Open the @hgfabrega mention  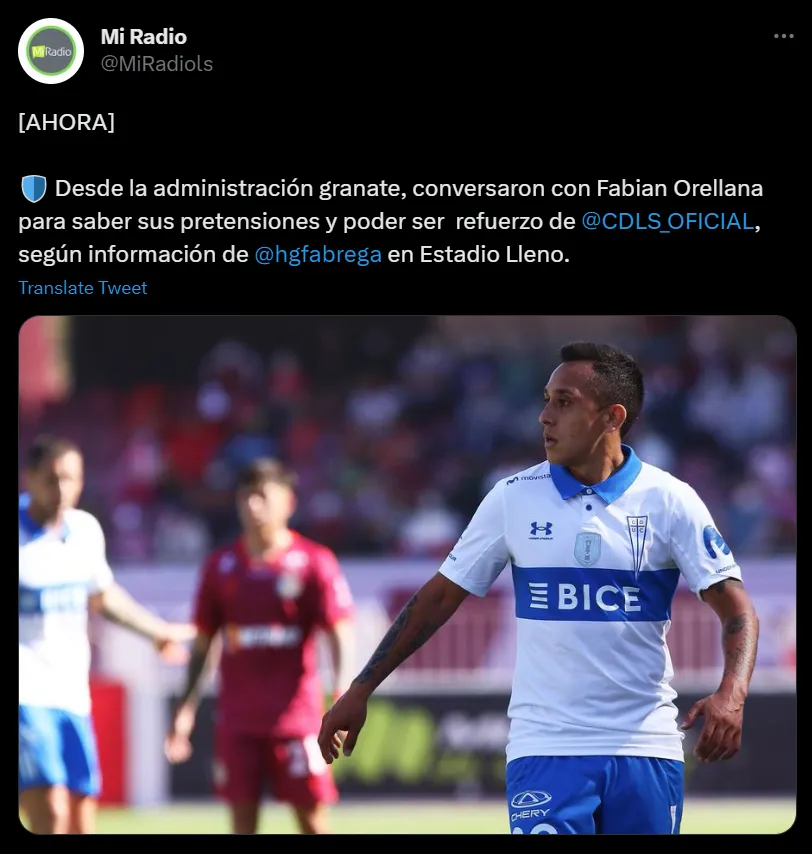pyautogui.click(x=318, y=254)
